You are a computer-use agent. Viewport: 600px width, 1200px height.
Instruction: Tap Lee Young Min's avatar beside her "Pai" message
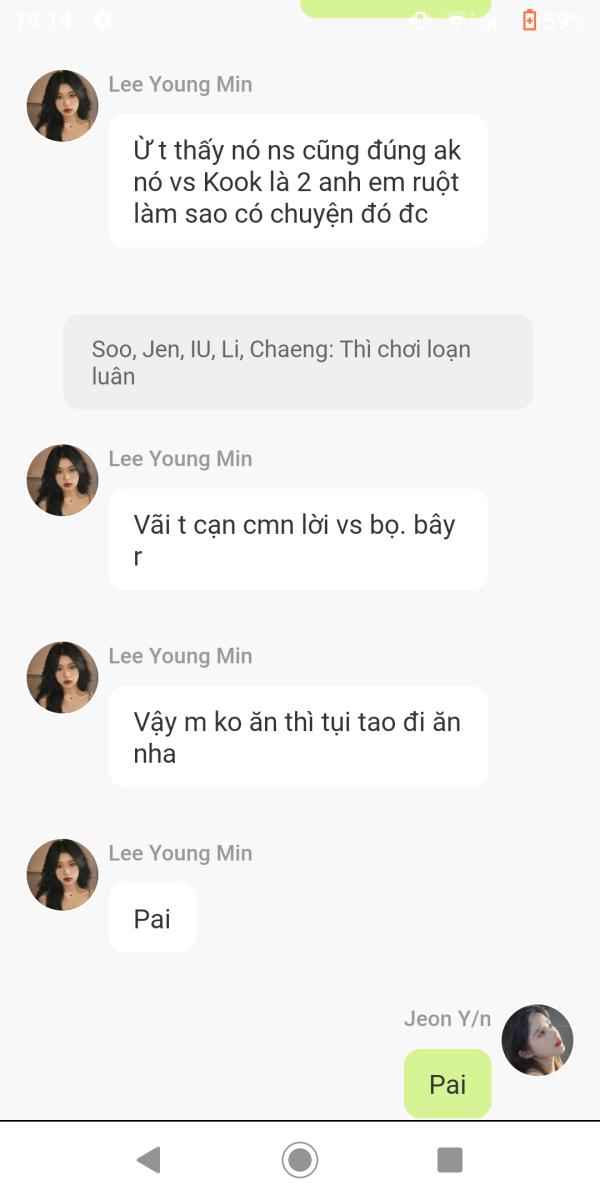(x=62, y=875)
